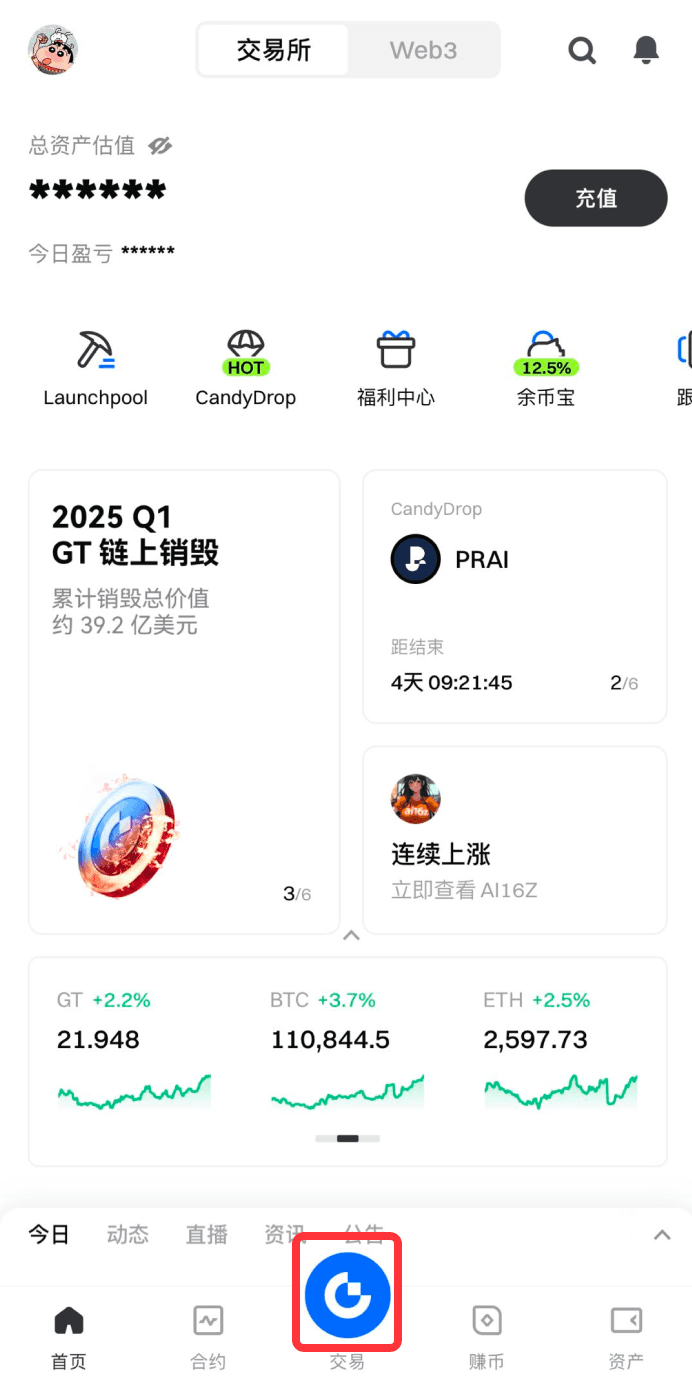The width and height of the screenshot is (692, 1396).
Task: View the 连续上涨 AI16Z card
Action: pos(514,839)
